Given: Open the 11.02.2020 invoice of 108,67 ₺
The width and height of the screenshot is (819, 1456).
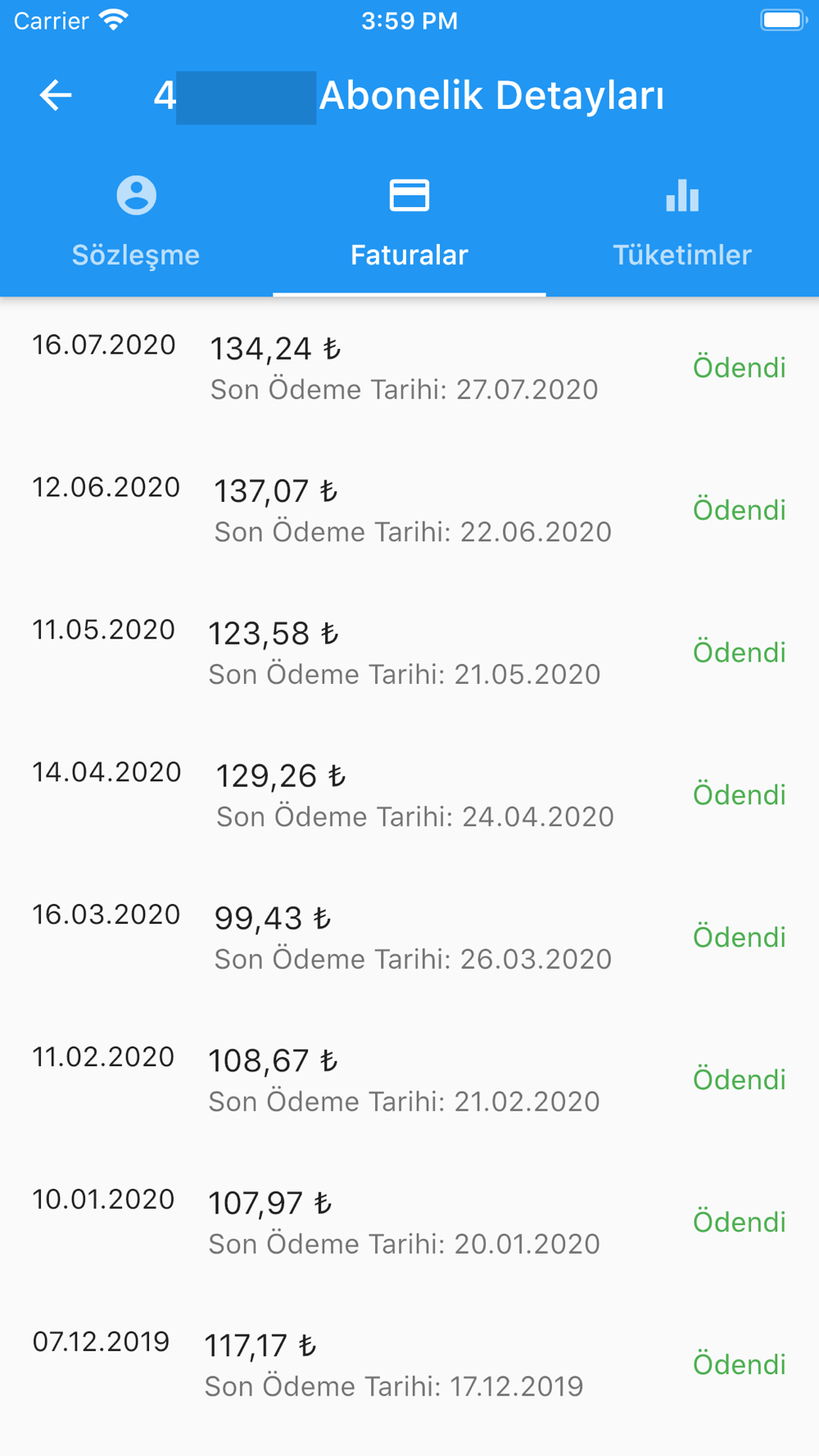Looking at the screenshot, I should click(409, 1080).
